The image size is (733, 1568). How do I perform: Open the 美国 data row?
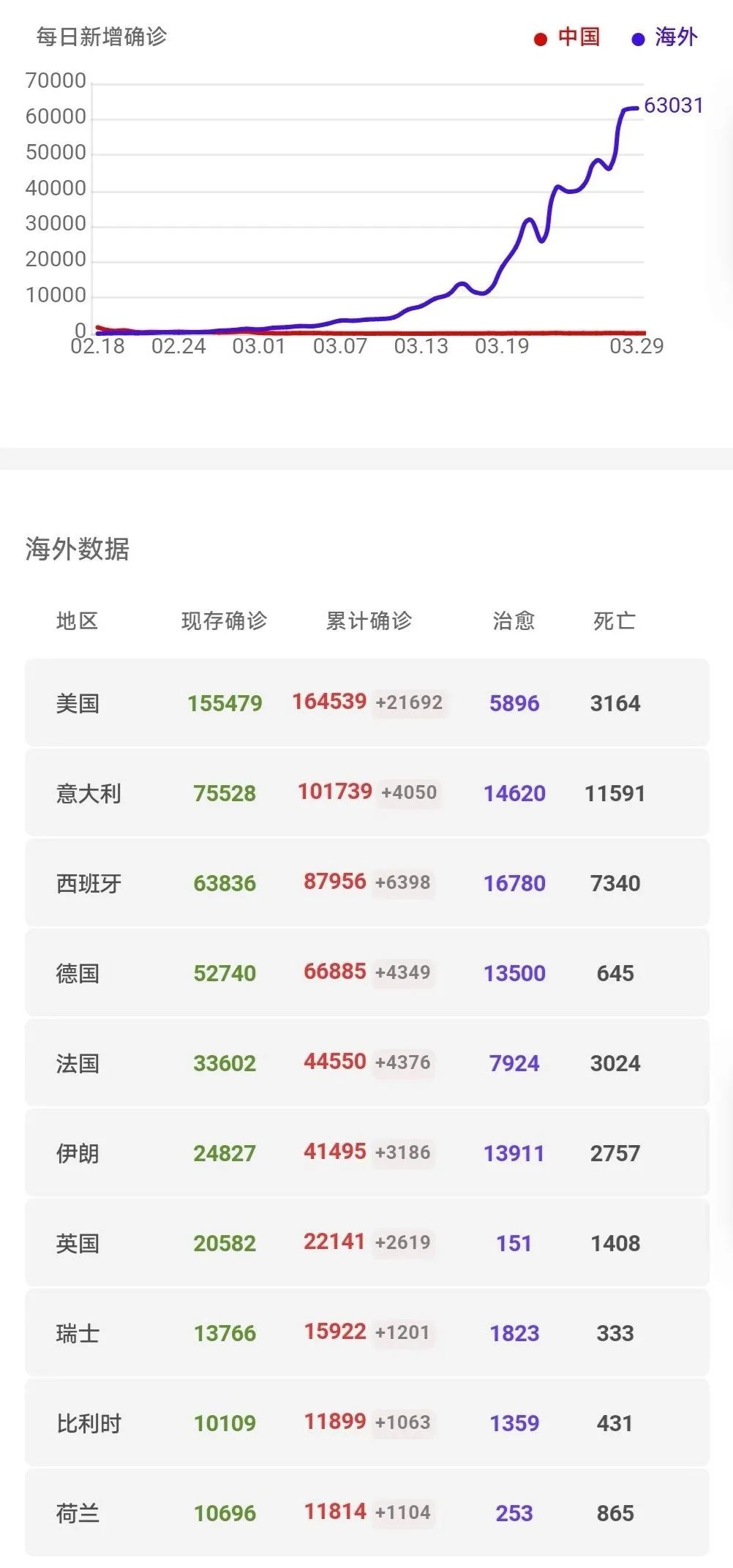click(x=367, y=702)
